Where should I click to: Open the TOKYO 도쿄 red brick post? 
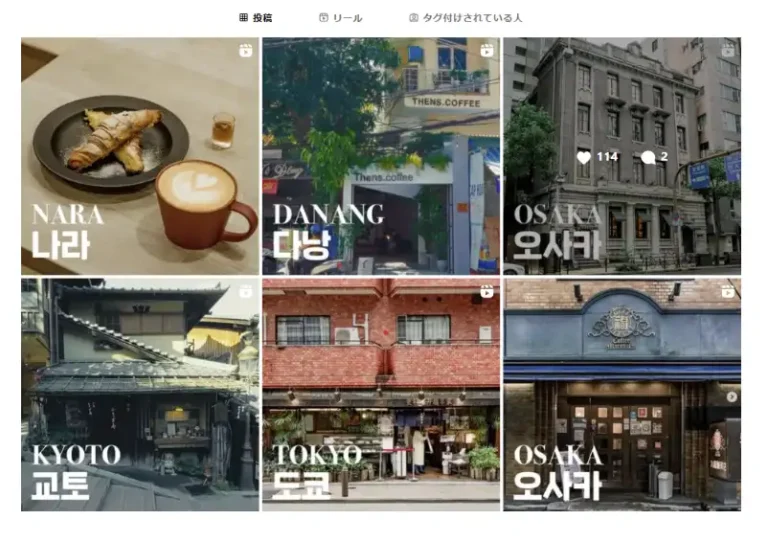coord(381,395)
